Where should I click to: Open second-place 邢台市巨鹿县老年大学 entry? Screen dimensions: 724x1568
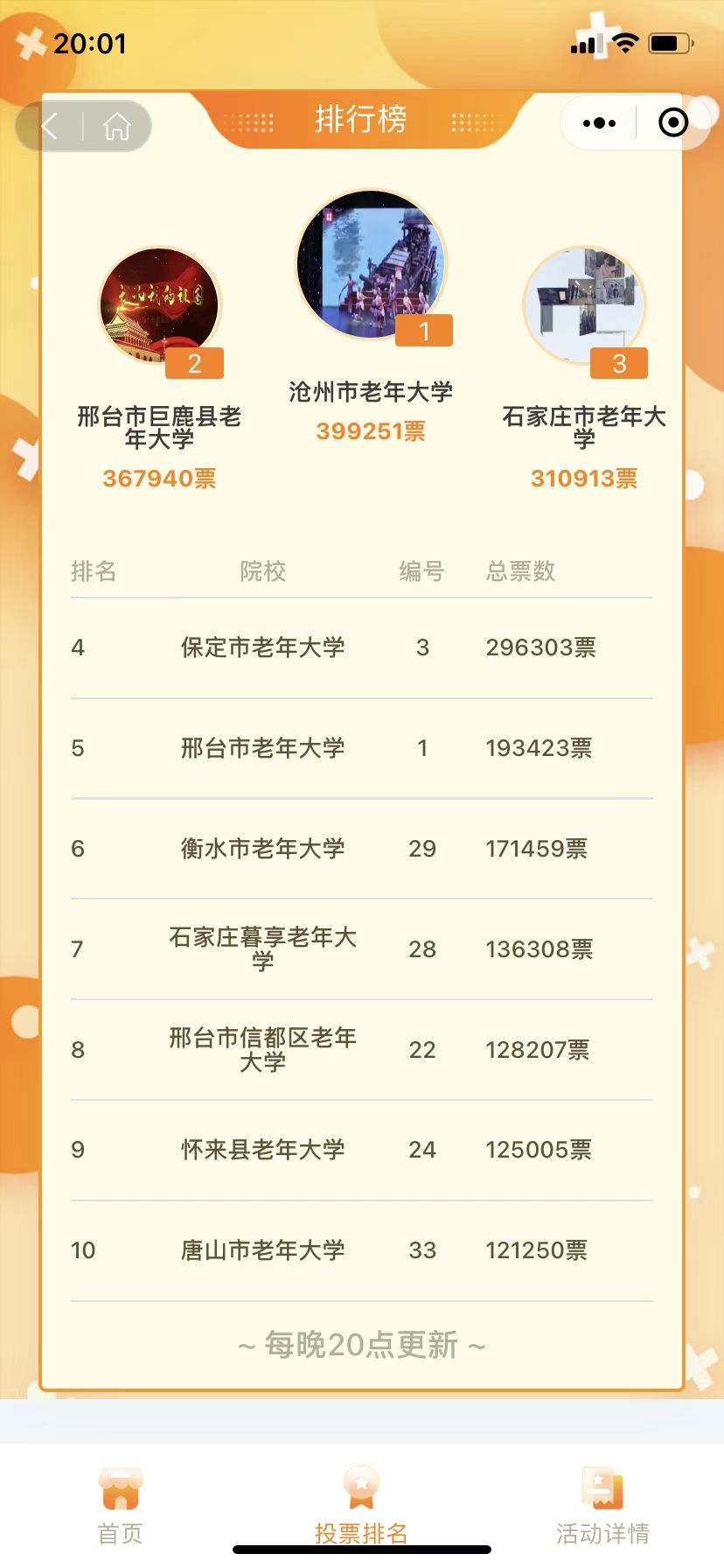click(x=159, y=308)
